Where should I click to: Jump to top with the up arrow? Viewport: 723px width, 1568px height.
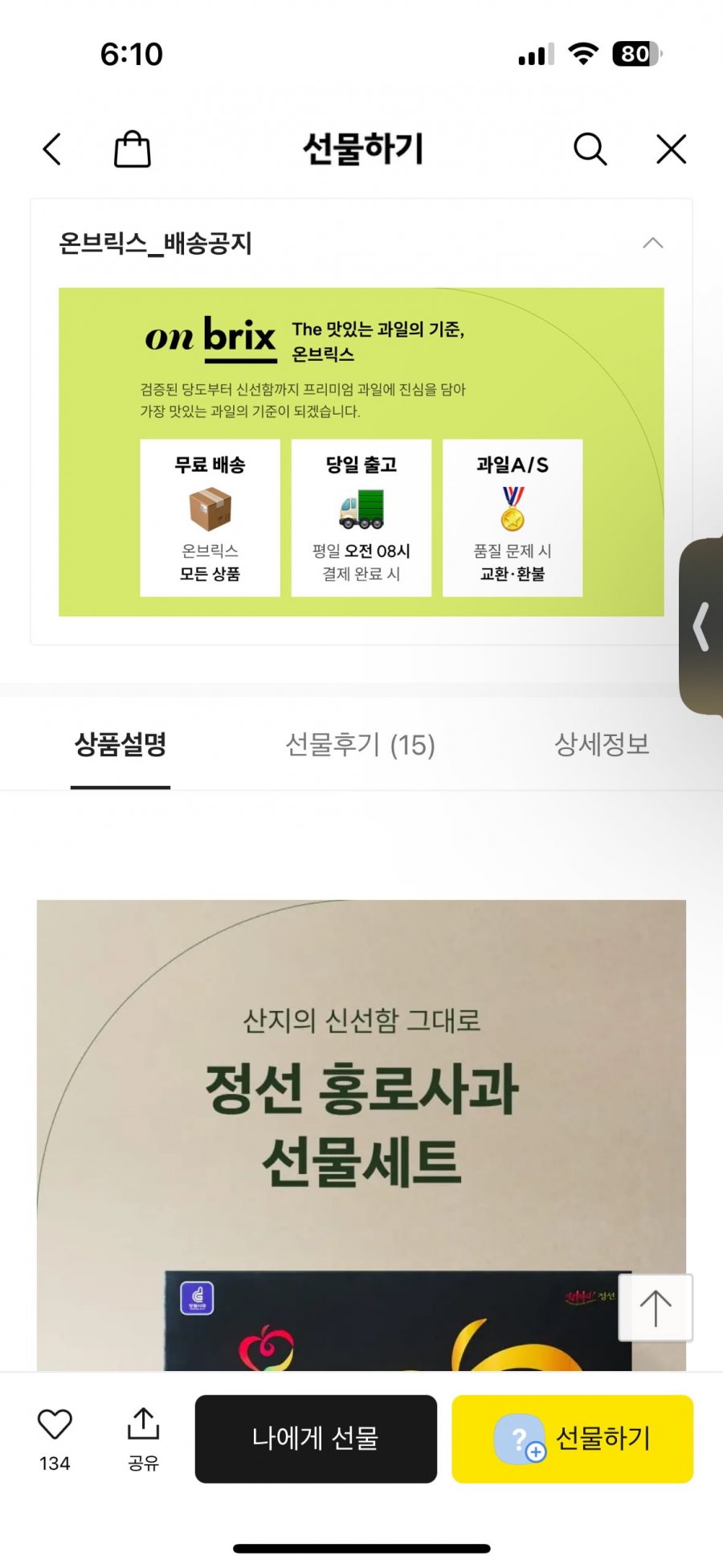pos(656,1308)
